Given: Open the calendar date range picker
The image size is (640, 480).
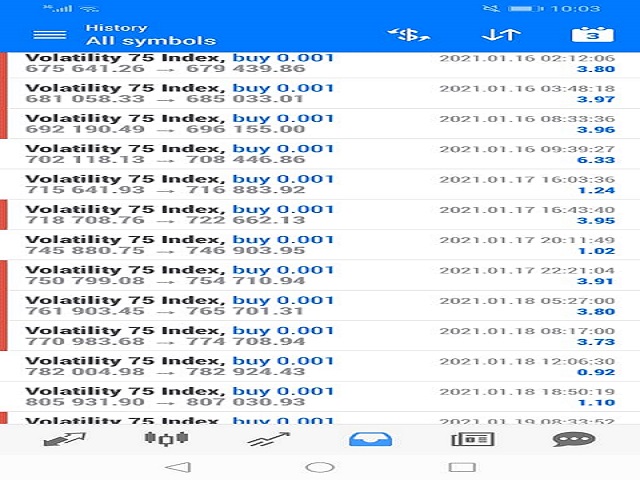Looking at the screenshot, I should click(x=592, y=35).
